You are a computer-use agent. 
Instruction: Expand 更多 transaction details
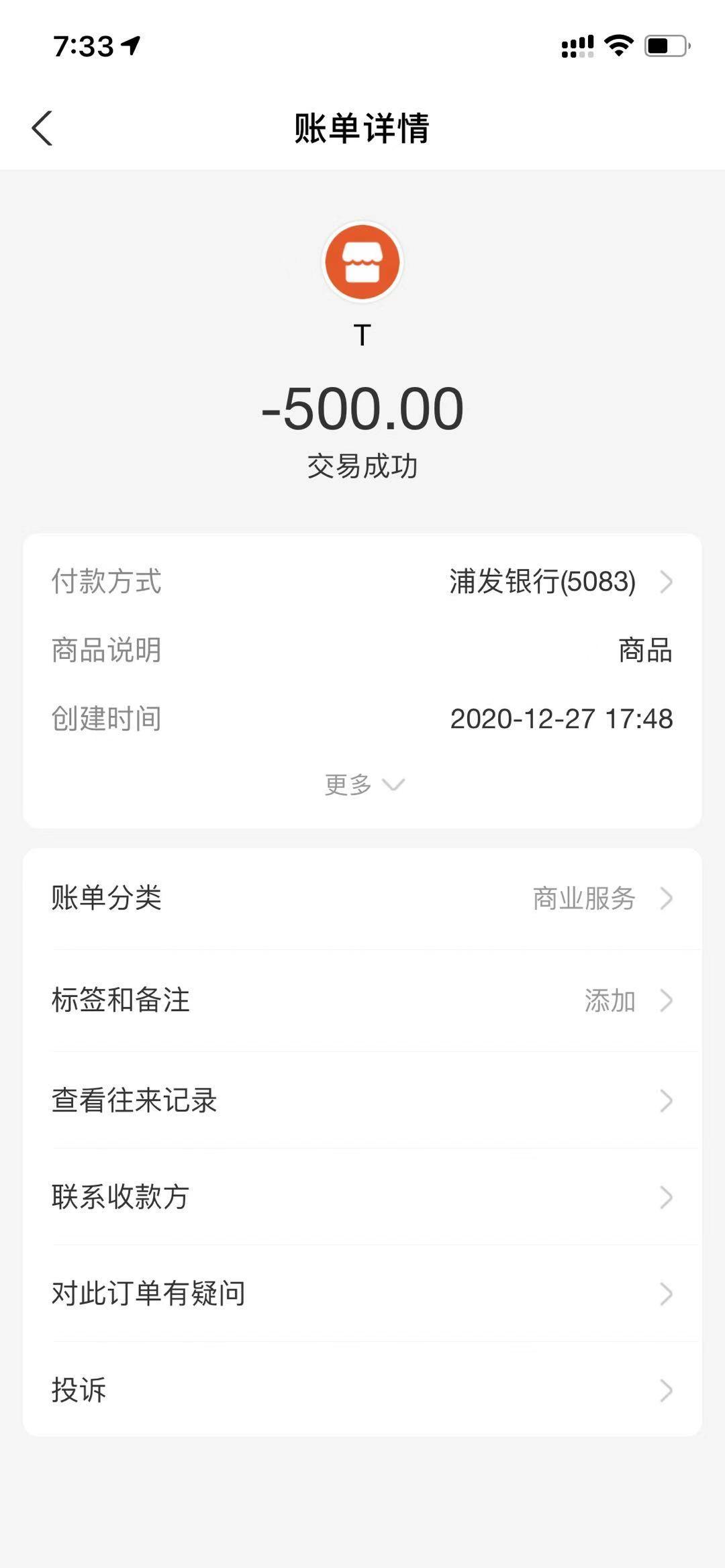click(363, 784)
